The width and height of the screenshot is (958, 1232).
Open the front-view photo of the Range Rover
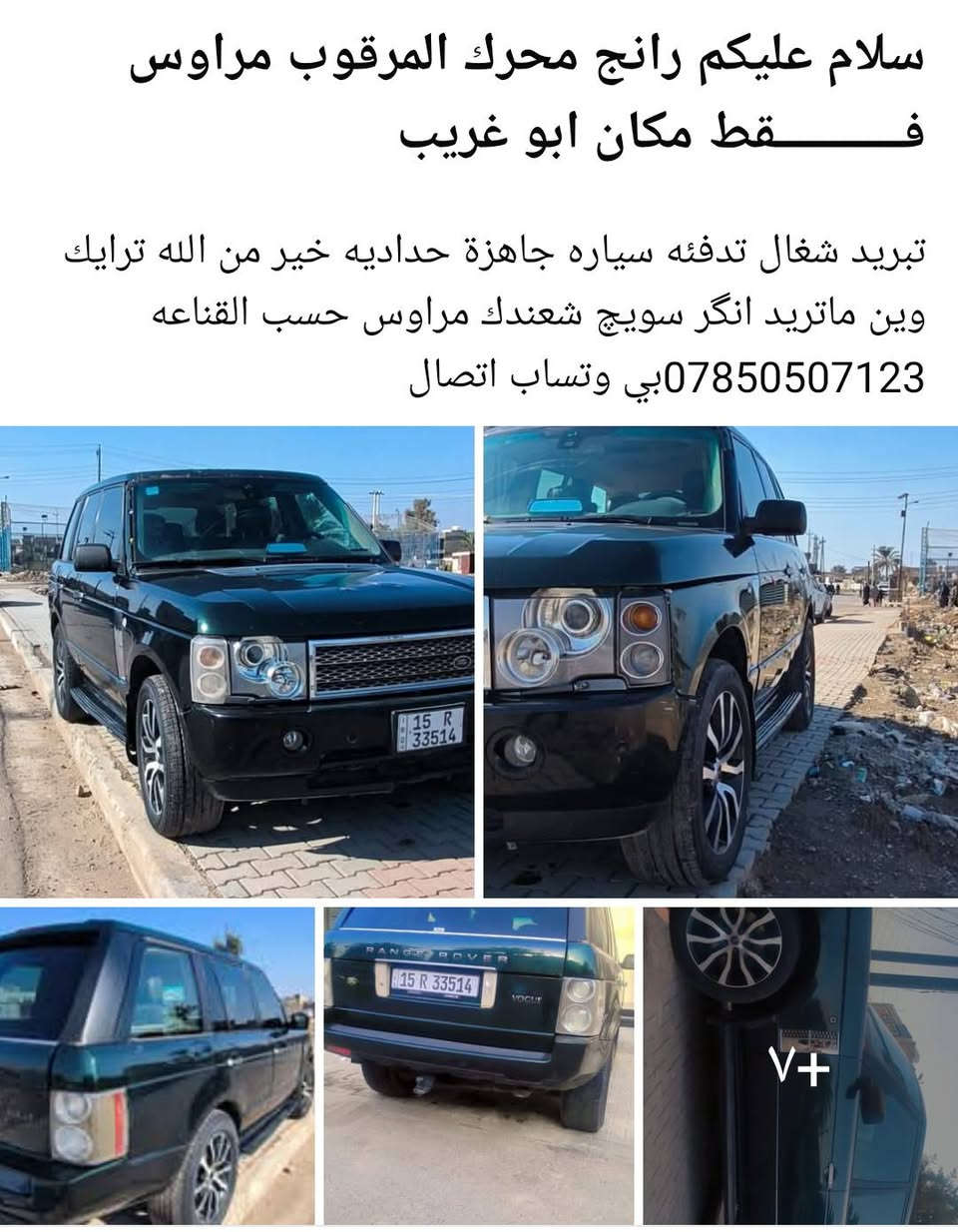237,661
